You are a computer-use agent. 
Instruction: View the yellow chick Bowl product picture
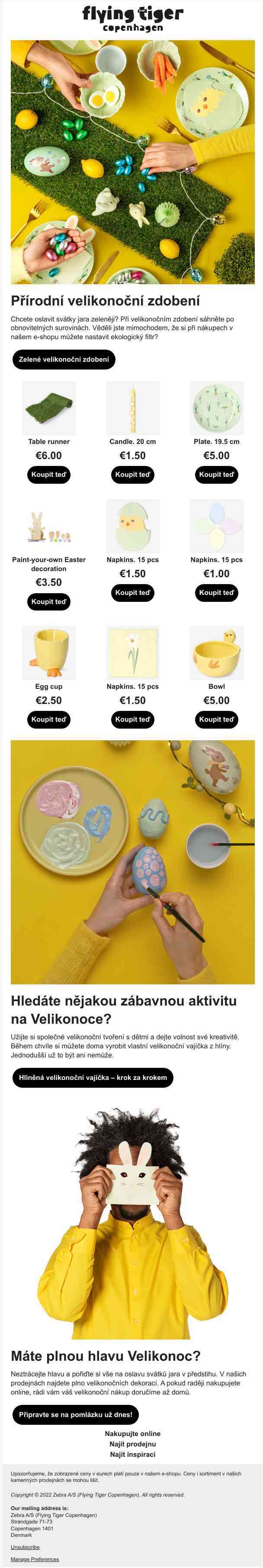point(217,652)
